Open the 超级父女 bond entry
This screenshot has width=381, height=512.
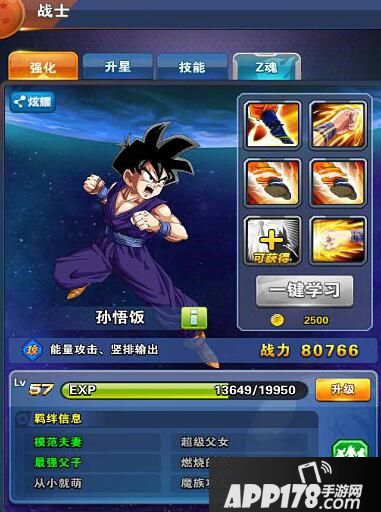click(x=204, y=442)
